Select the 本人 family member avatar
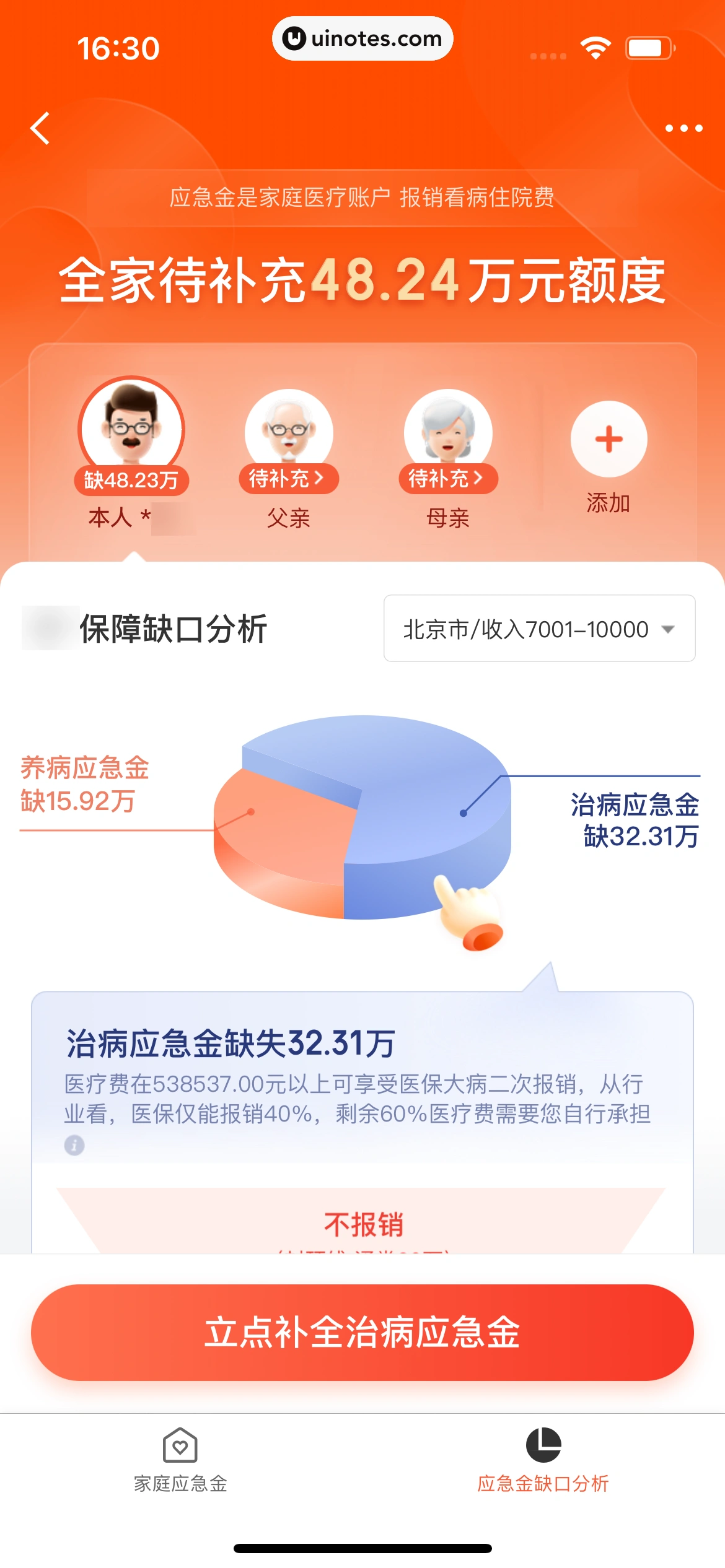The height and width of the screenshot is (1568, 725). [131, 427]
